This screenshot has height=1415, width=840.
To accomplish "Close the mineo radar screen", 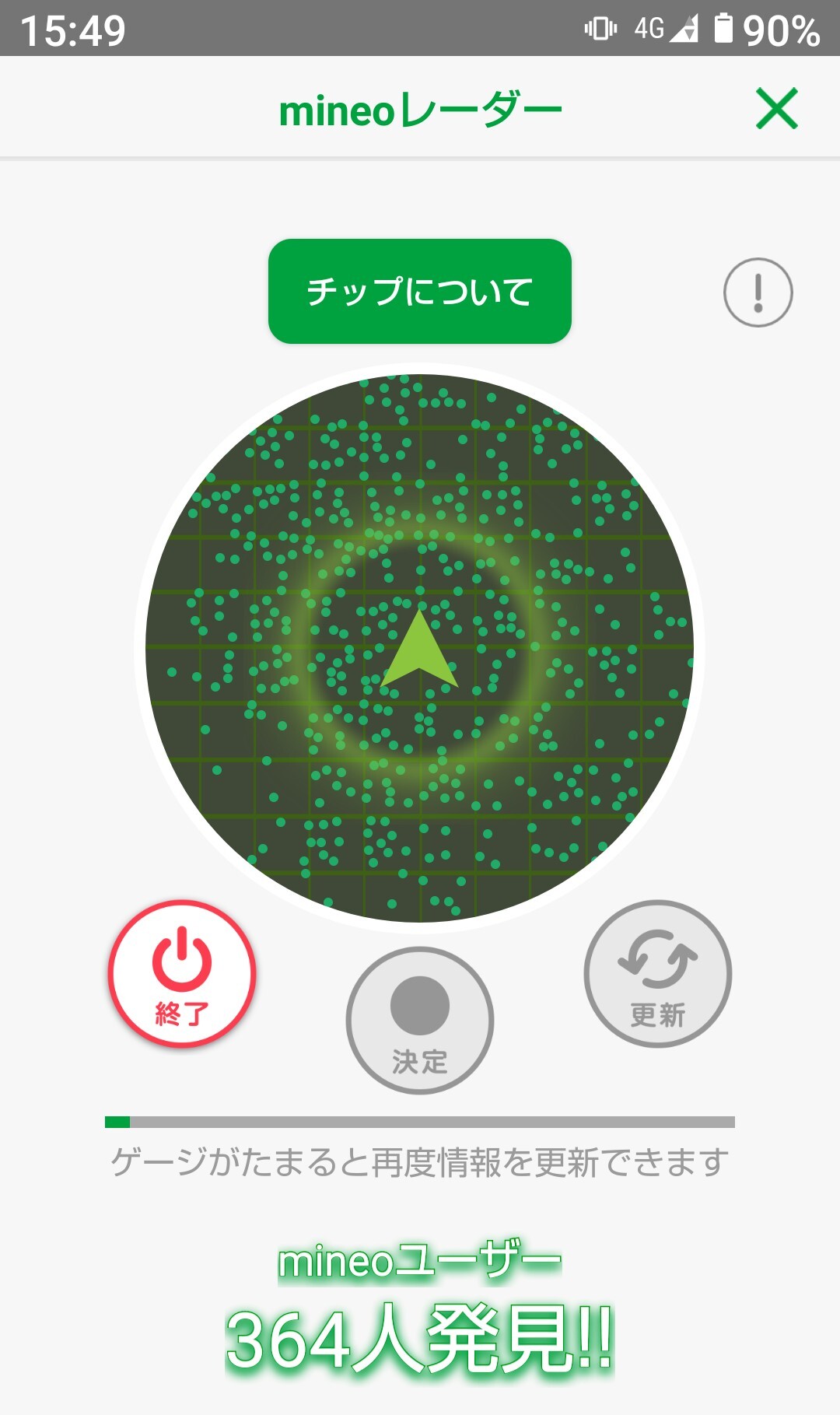I will click(x=776, y=108).
